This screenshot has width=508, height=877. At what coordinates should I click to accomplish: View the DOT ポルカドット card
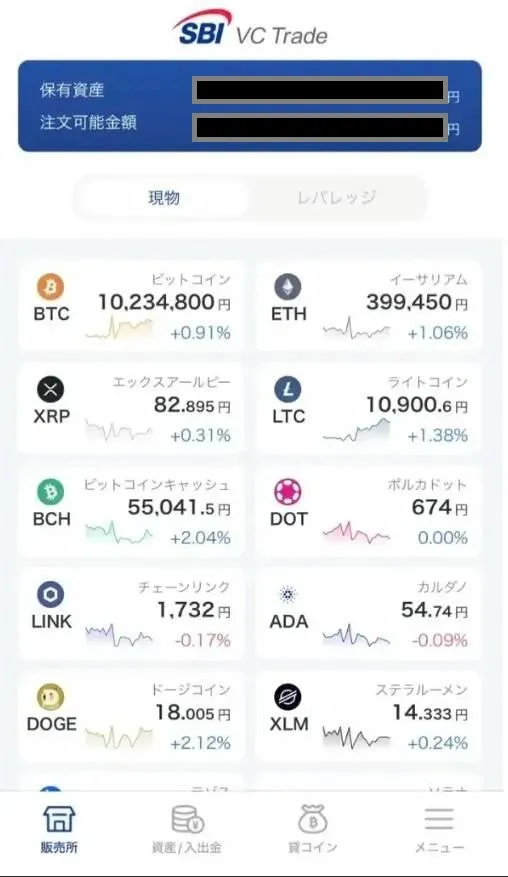pyautogui.click(x=369, y=511)
